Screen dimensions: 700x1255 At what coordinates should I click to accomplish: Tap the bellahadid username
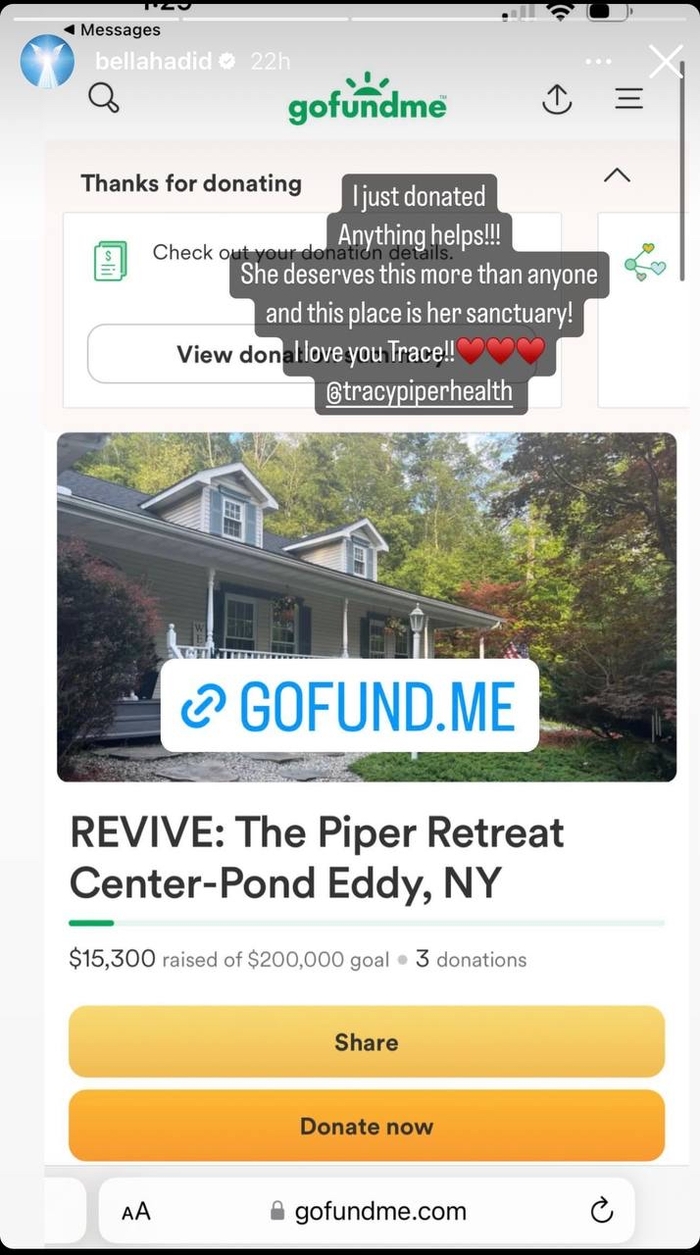(x=153, y=61)
